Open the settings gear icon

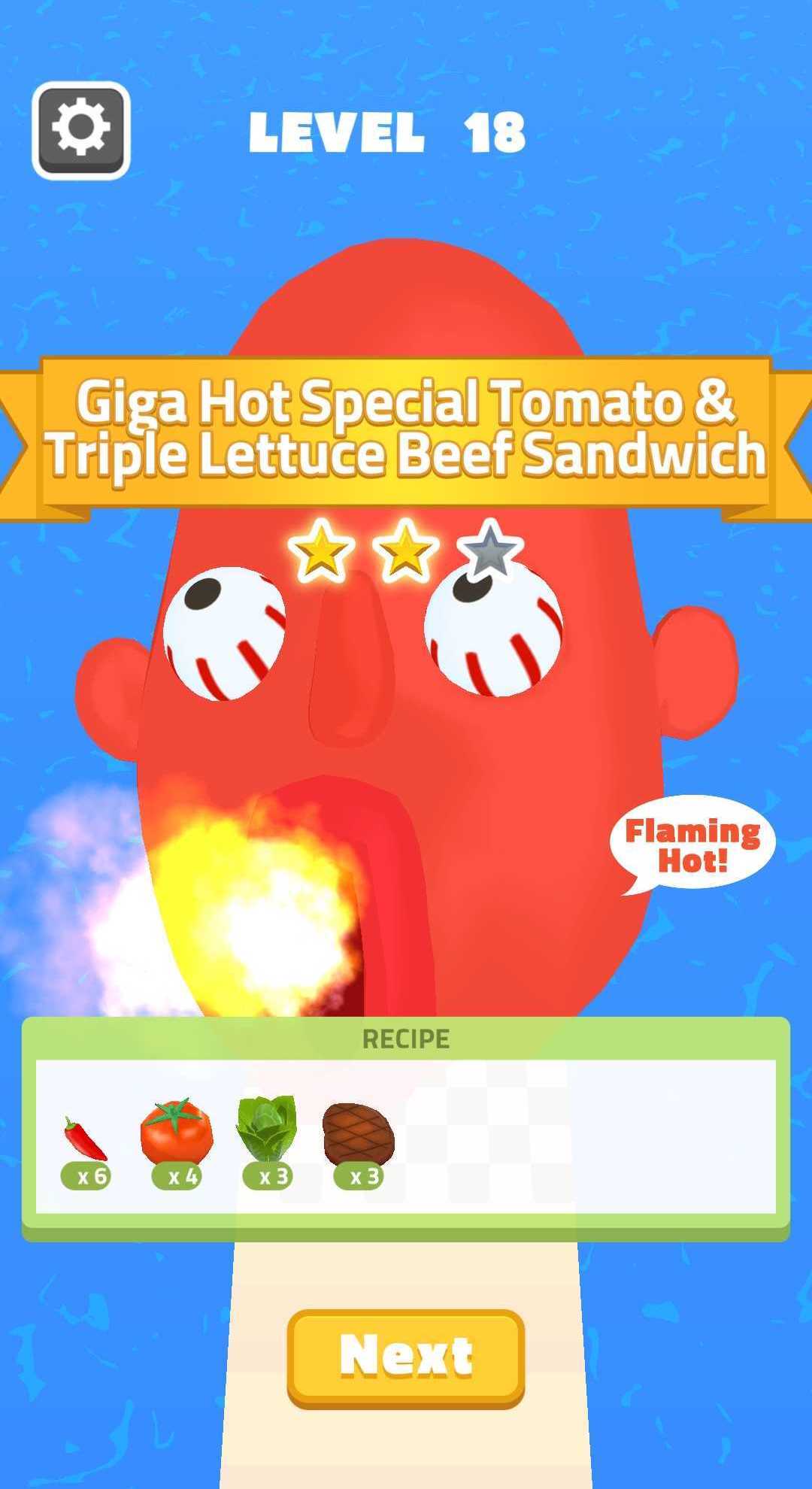coord(81,130)
